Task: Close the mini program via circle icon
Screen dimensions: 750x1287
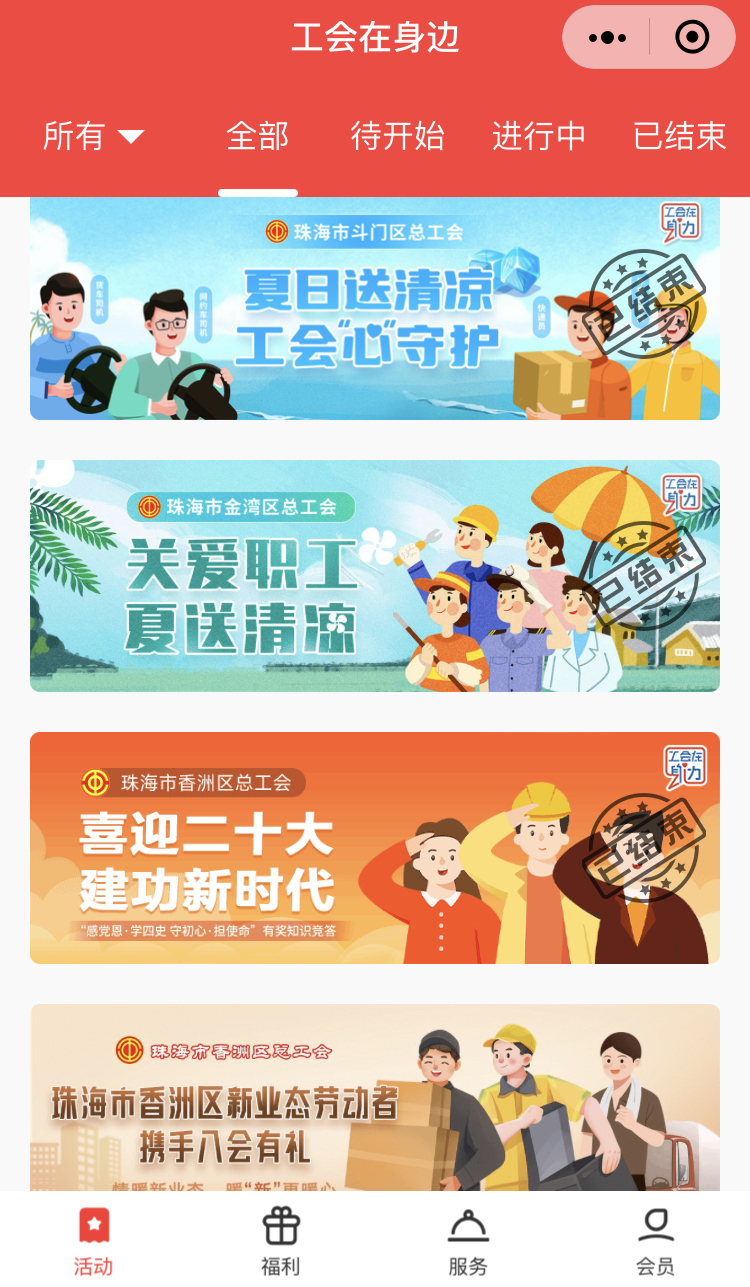Action: 692,38
